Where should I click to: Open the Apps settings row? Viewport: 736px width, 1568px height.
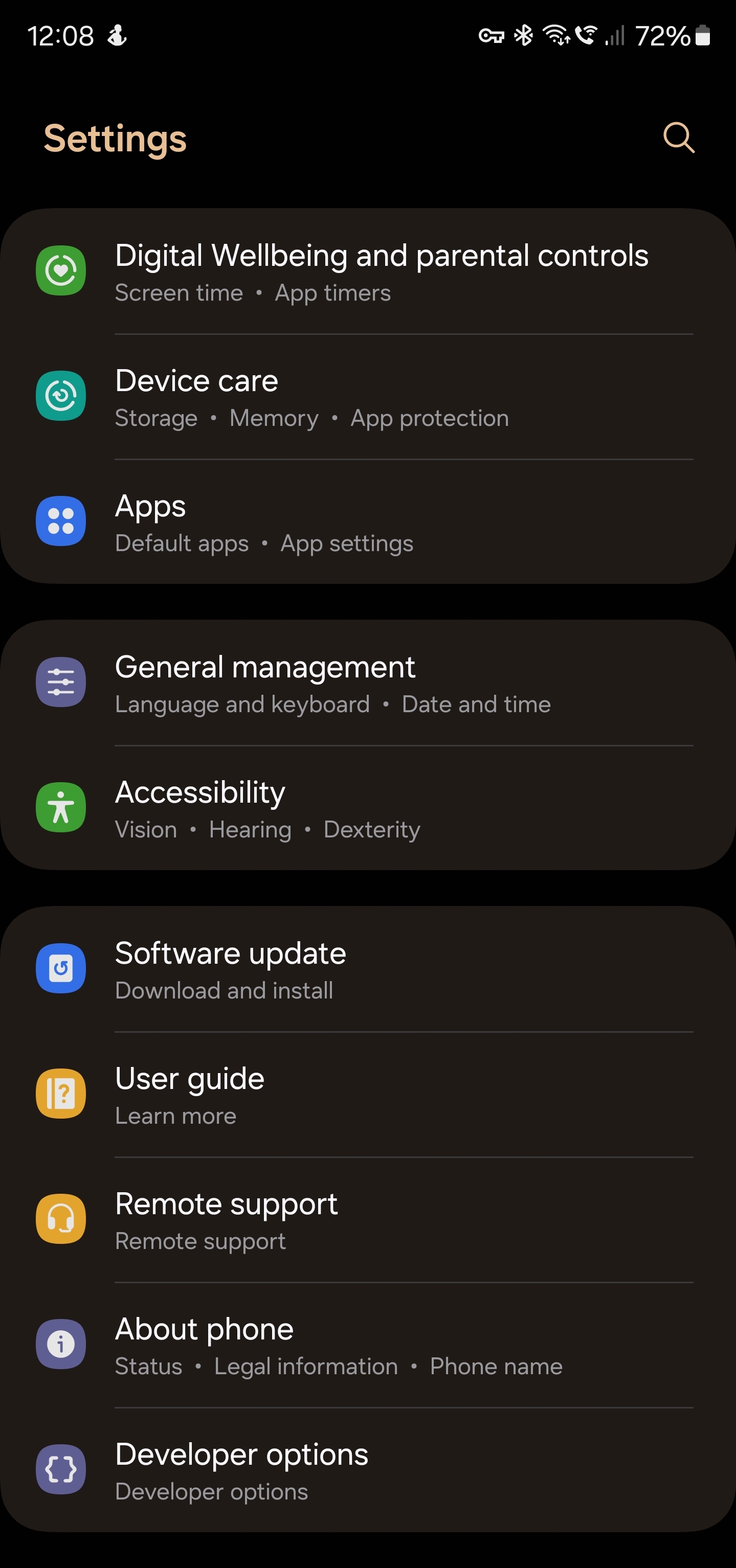point(263,522)
